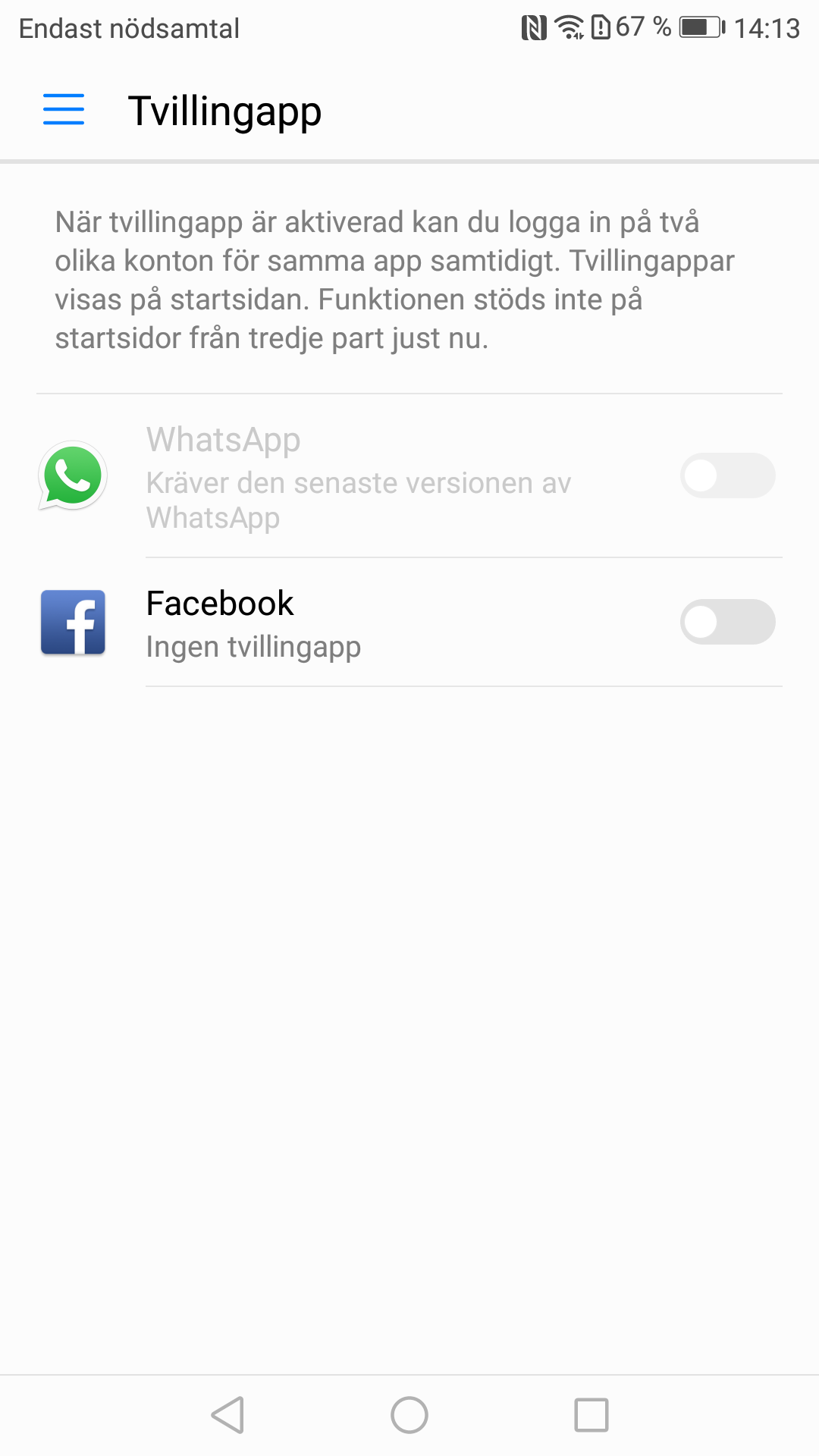The image size is (819, 1456).
Task: Go back using the system back button
Action: coord(227,1415)
